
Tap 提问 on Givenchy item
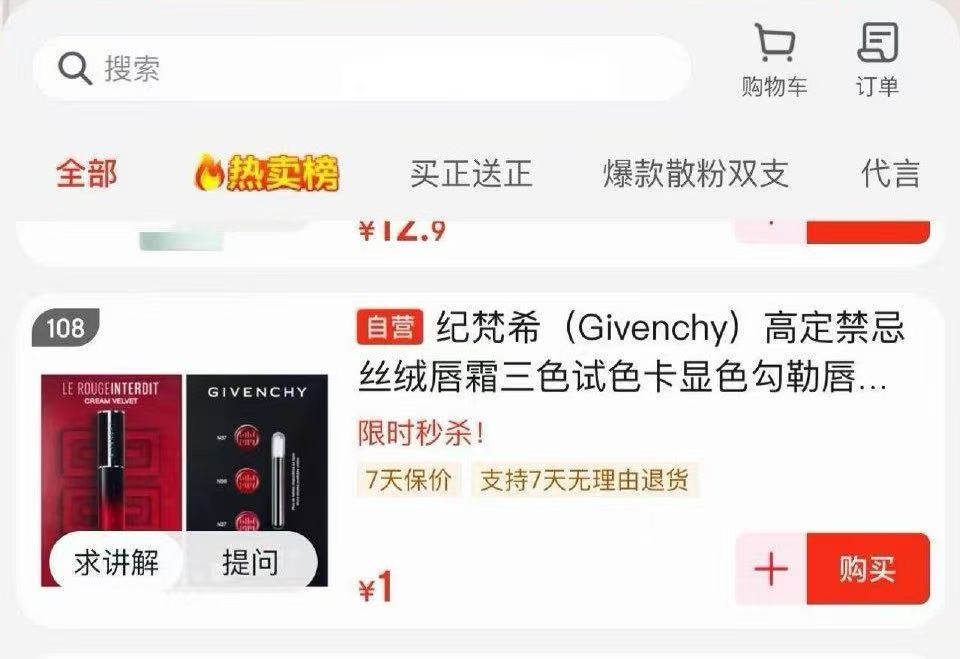(250, 562)
